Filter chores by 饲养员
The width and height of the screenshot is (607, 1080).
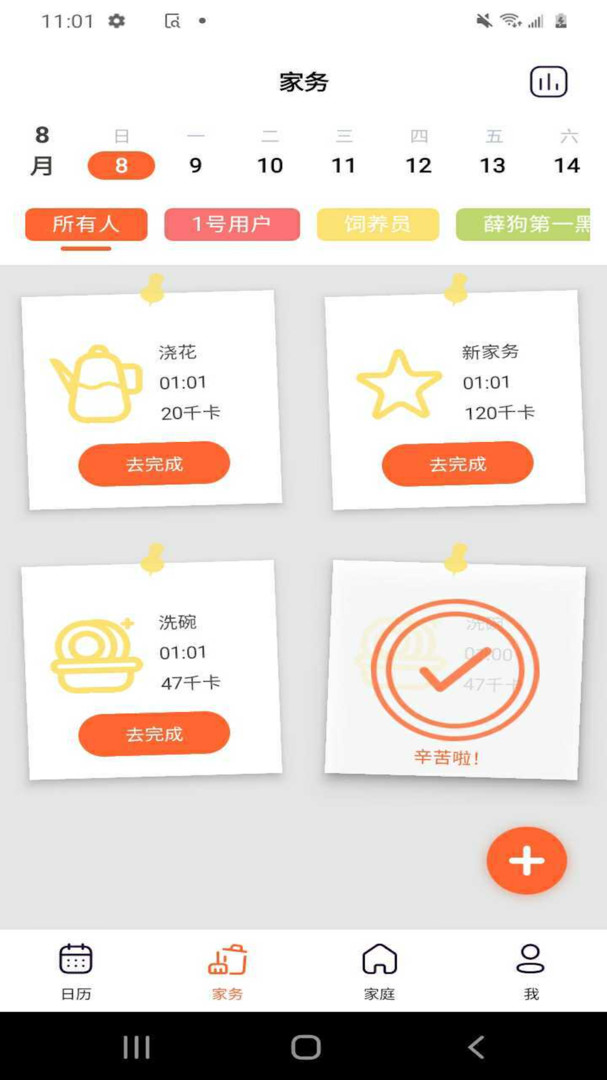tap(378, 225)
